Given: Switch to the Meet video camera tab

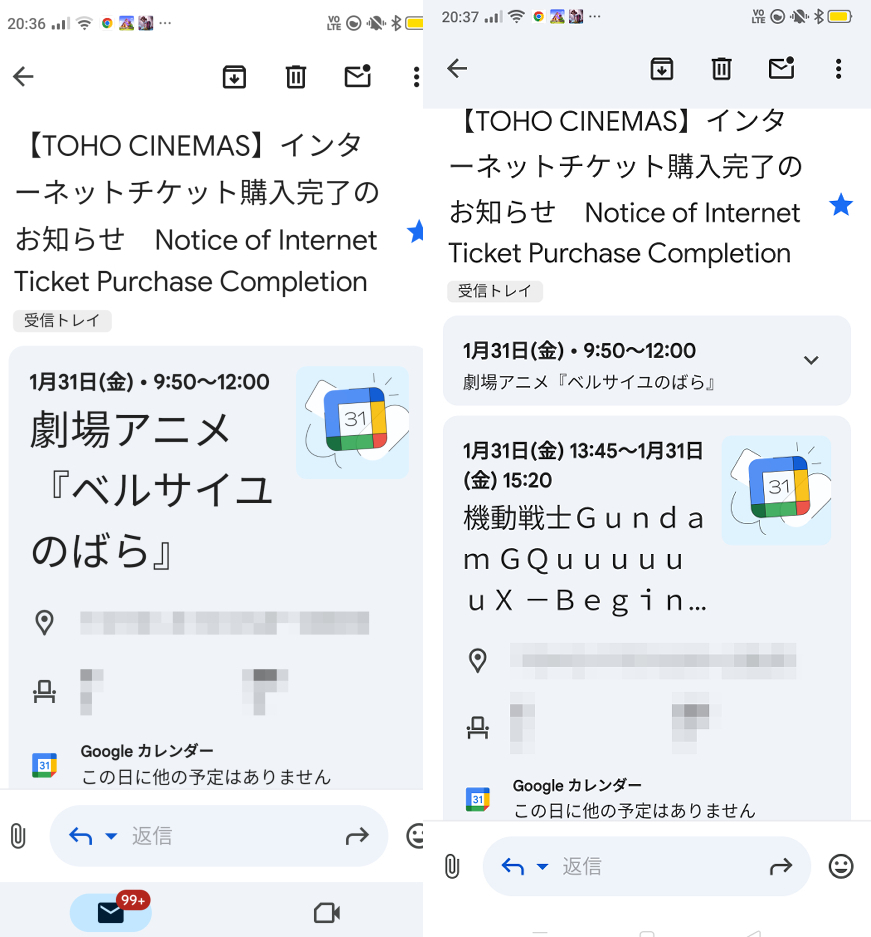Looking at the screenshot, I should [326, 912].
